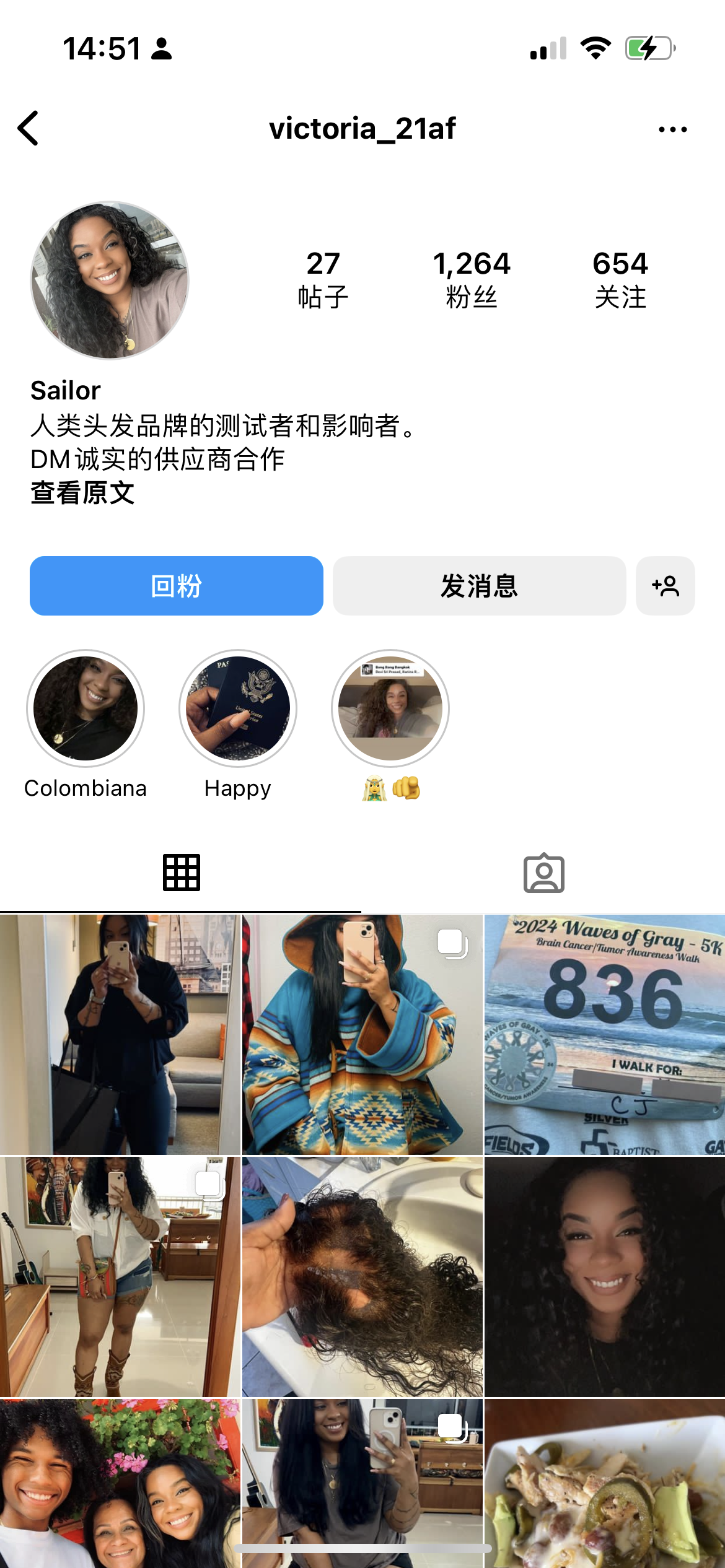Open the three-dot overflow menu

click(x=672, y=129)
